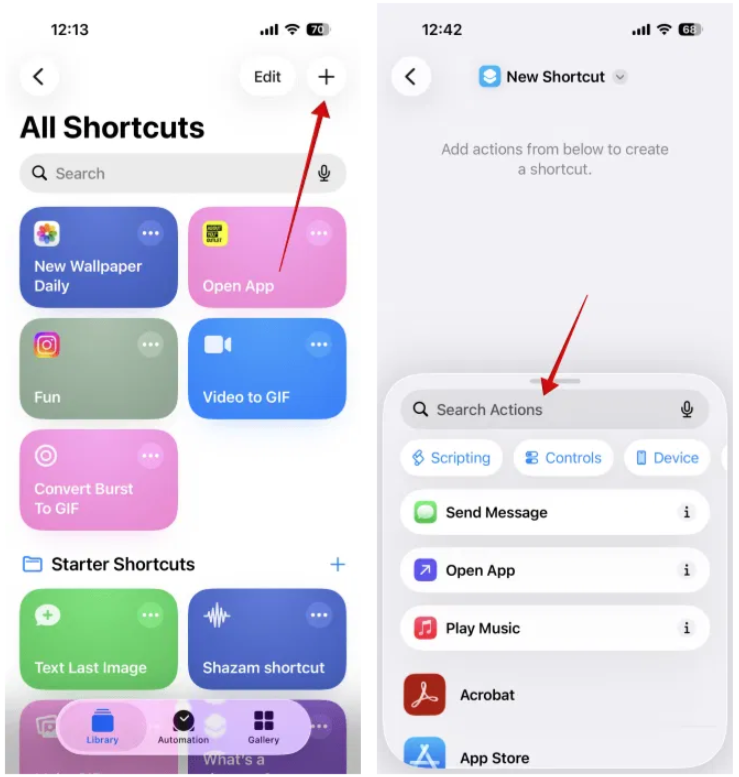Open options for New Wallpaper Daily shortcut
Viewport: 739px width, 777px height.
[x=150, y=233]
